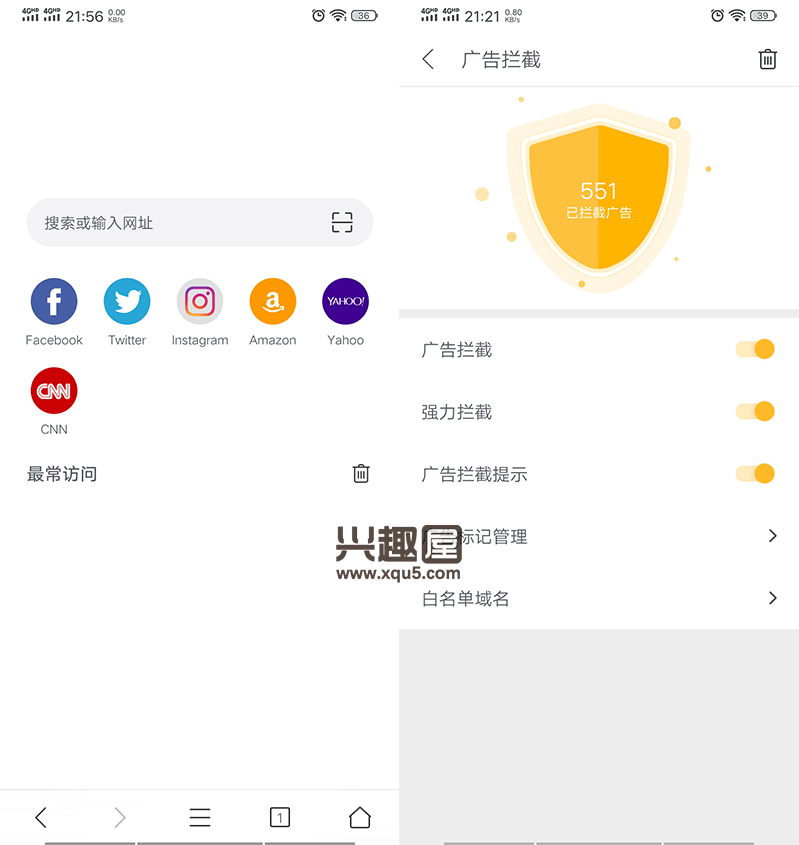Turn off the 广告拦截 switch
Screen dimensions: 799x845
click(x=755, y=350)
